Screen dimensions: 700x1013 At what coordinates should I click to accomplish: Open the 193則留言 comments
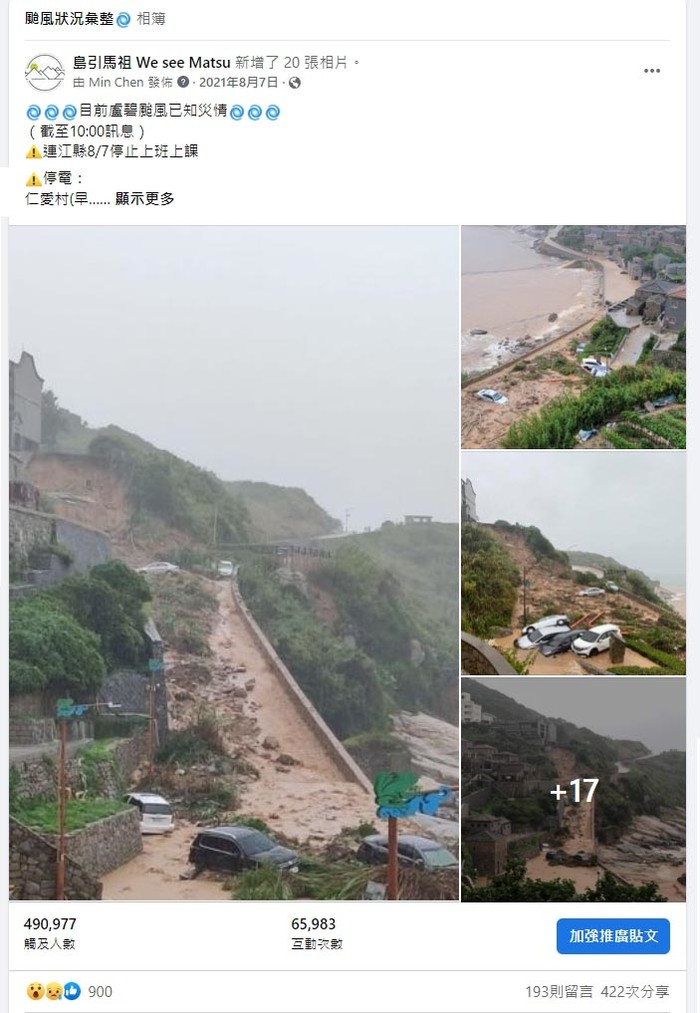(x=557, y=992)
